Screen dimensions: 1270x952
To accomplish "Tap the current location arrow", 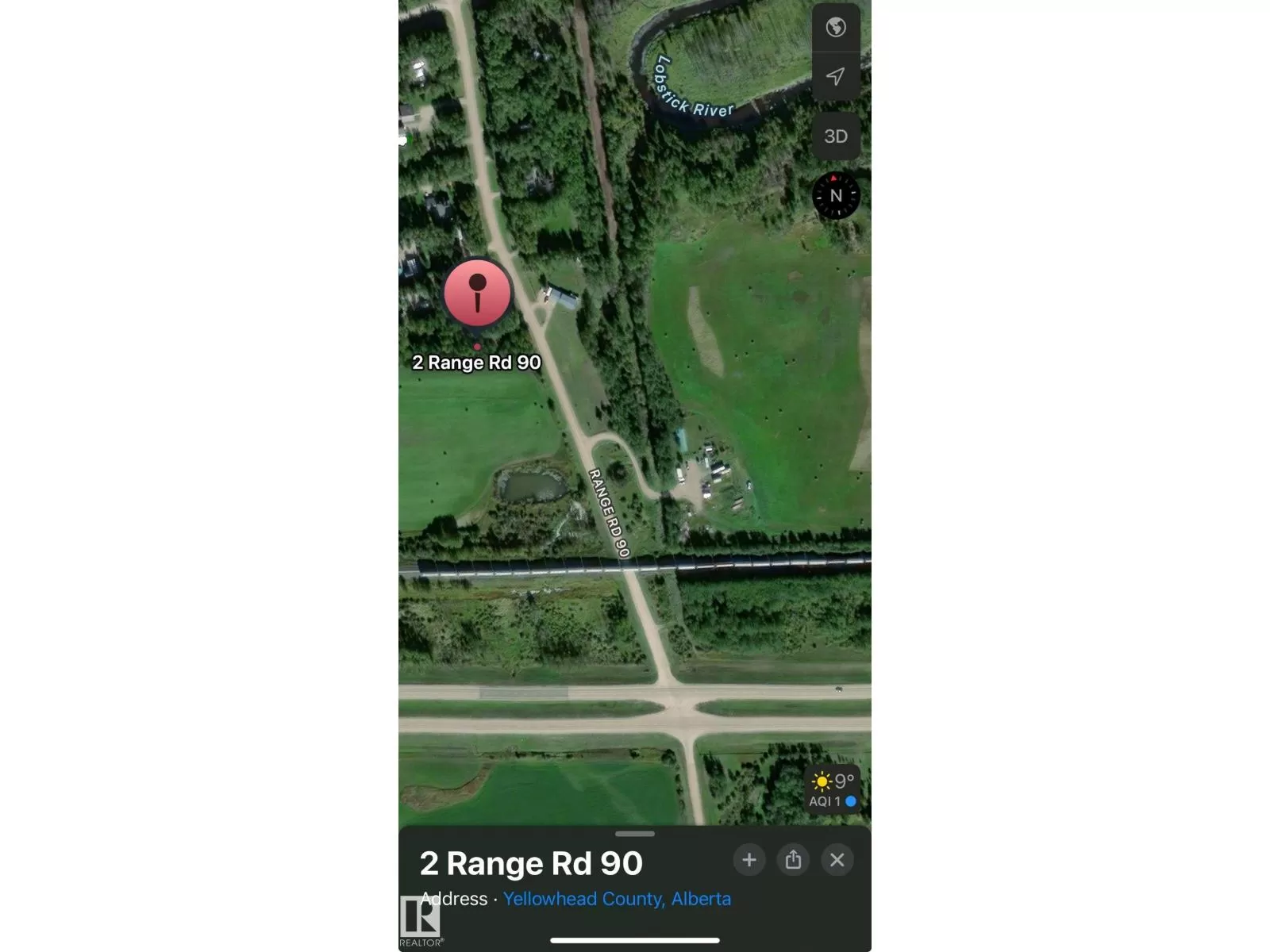I will [x=835, y=76].
